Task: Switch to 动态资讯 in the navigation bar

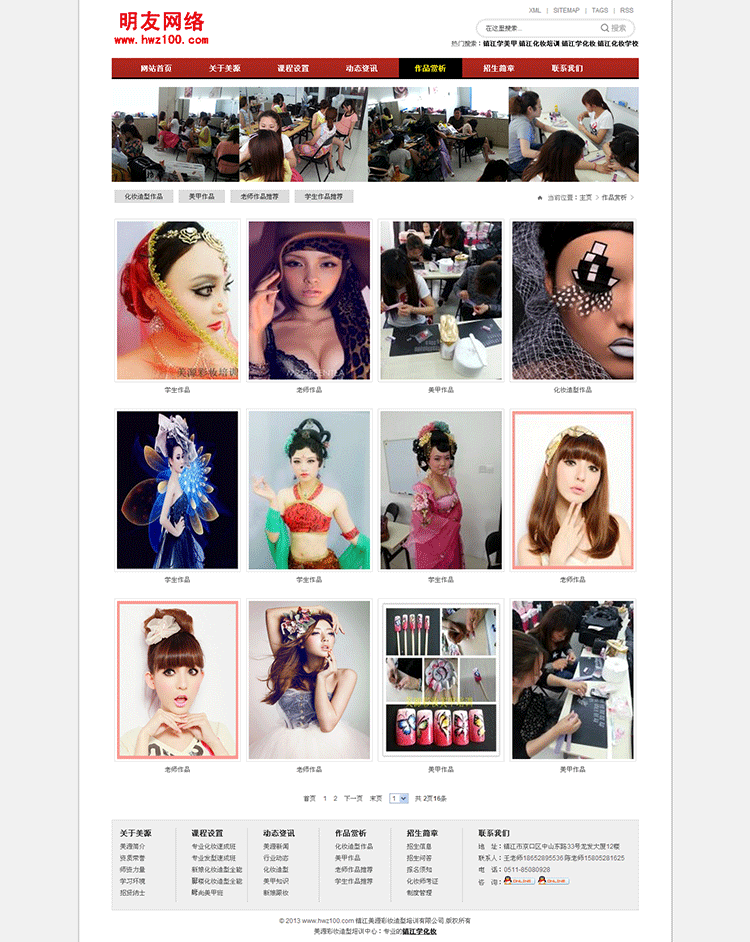Action: (x=361, y=68)
